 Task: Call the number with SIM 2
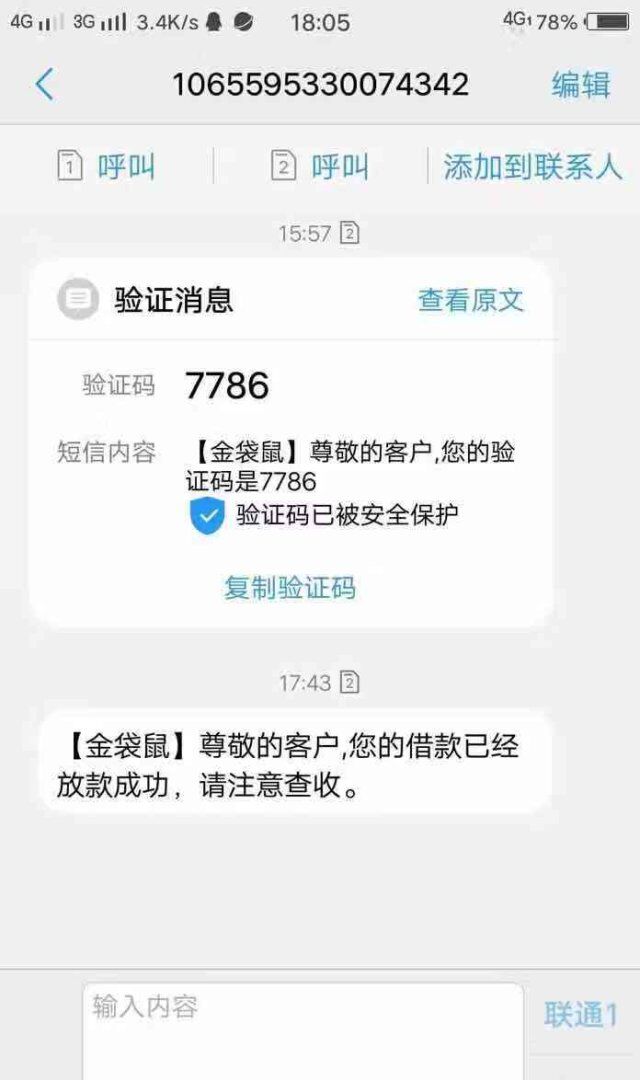[x=320, y=167]
